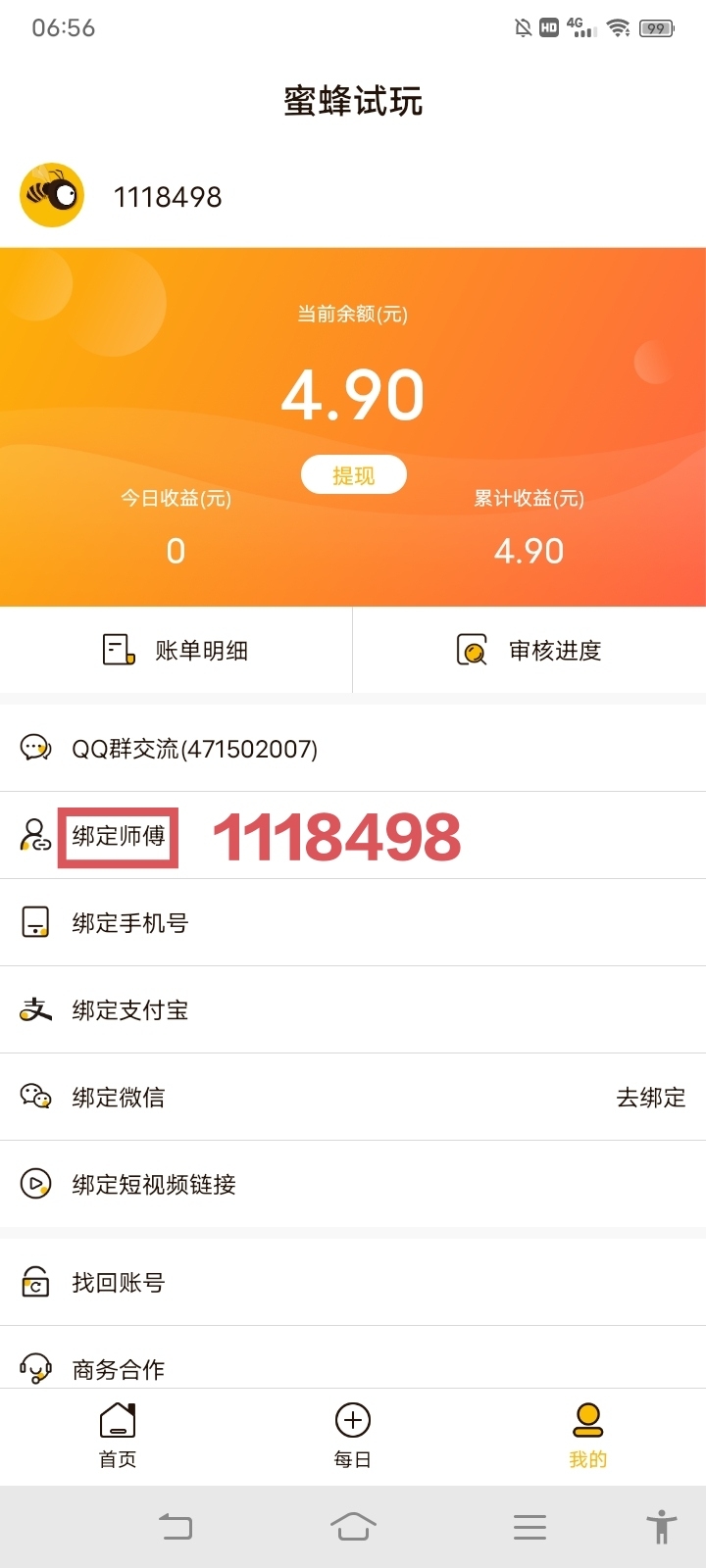The width and height of the screenshot is (706, 1568).
Task: Tap 去绑定 to bind WeChat
Action: (x=650, y=1098)
